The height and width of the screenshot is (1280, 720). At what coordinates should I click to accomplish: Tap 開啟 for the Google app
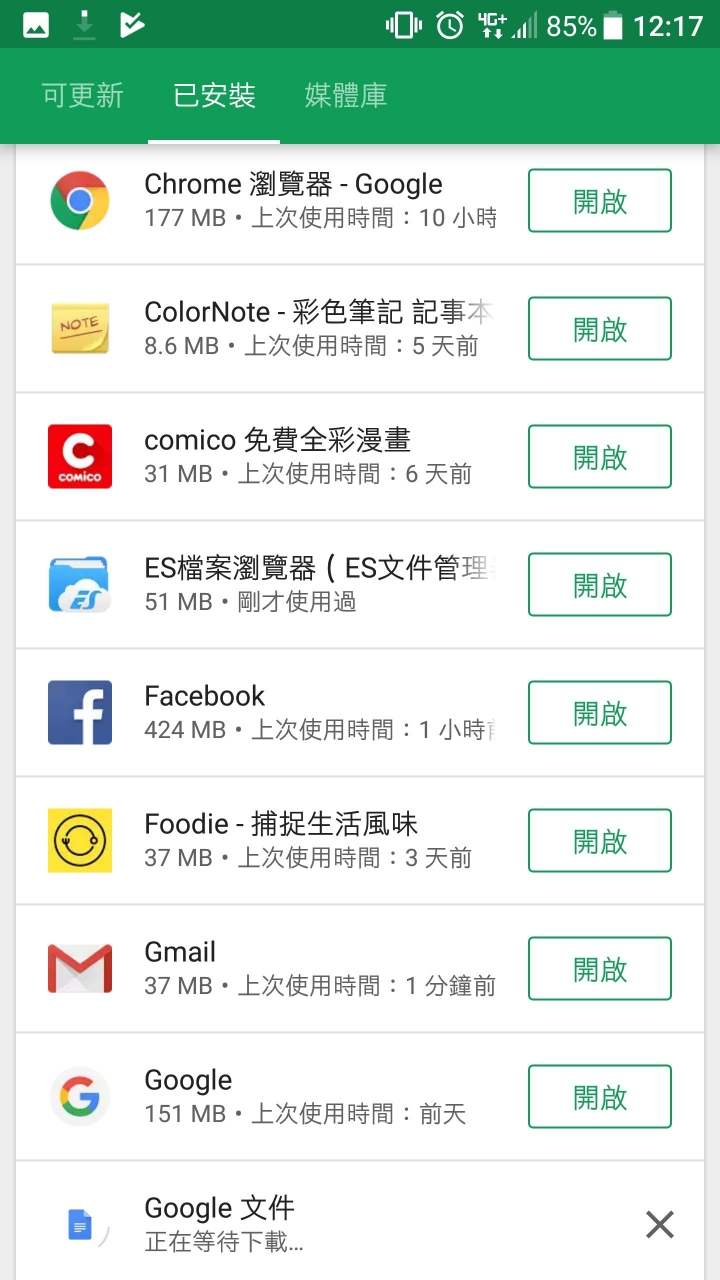tap(599, 1097)
